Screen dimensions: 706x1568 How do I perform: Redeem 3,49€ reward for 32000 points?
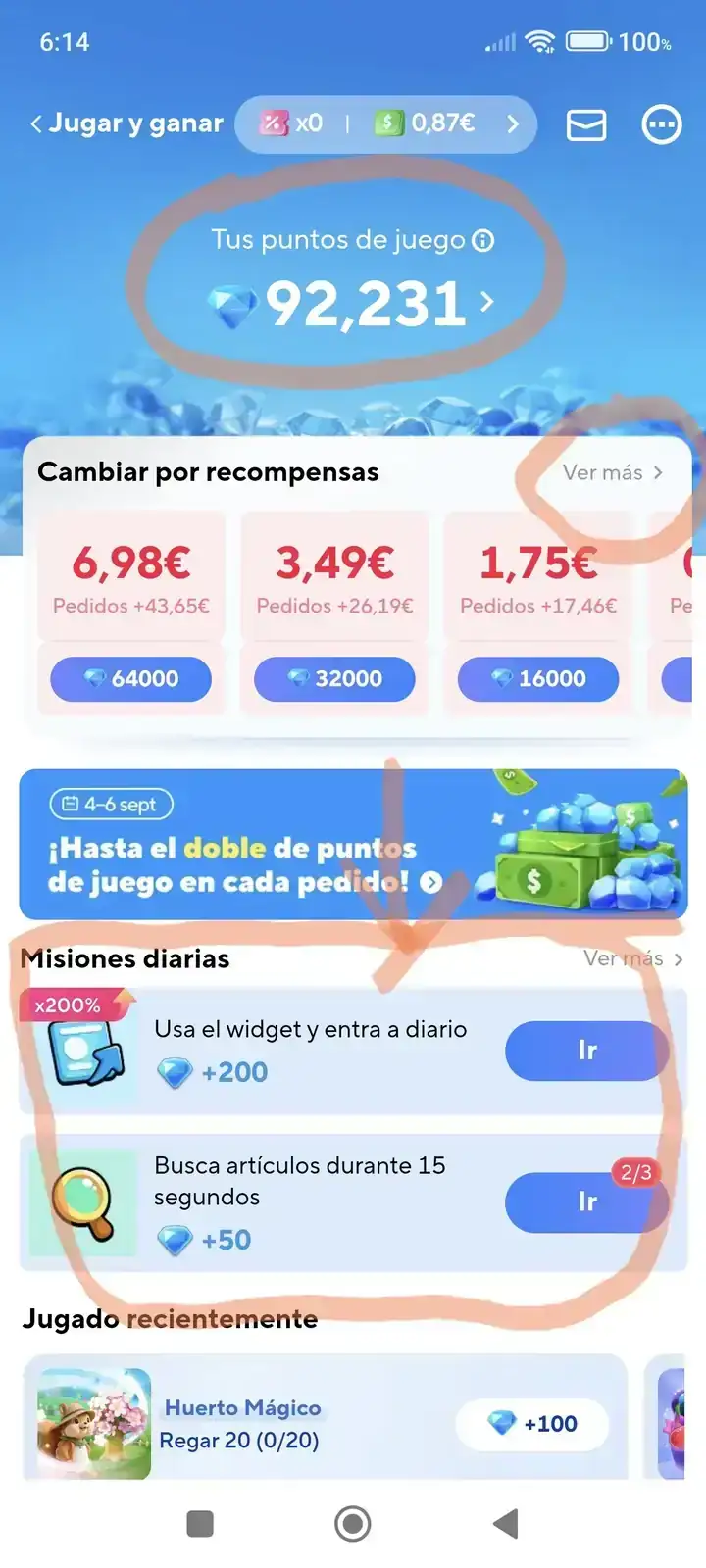(x=334, y=678)
